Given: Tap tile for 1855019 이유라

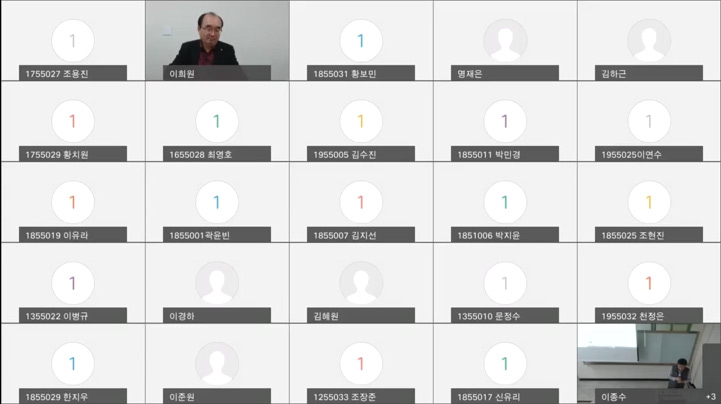Looking at the screenshot, I should point(72,202).
